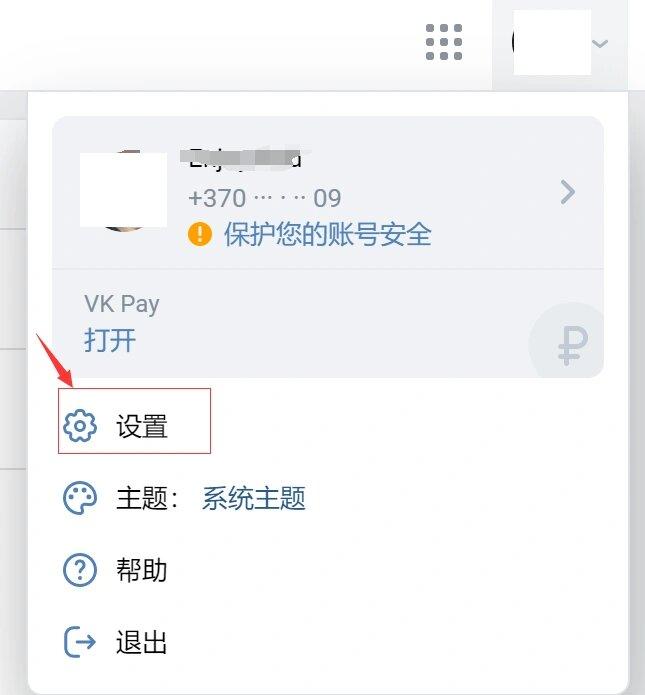The width and height of the screenshot is (645, 695).
Task: Change theme via 系统主题
Action: pyautogui.click(x=253, y=498)
